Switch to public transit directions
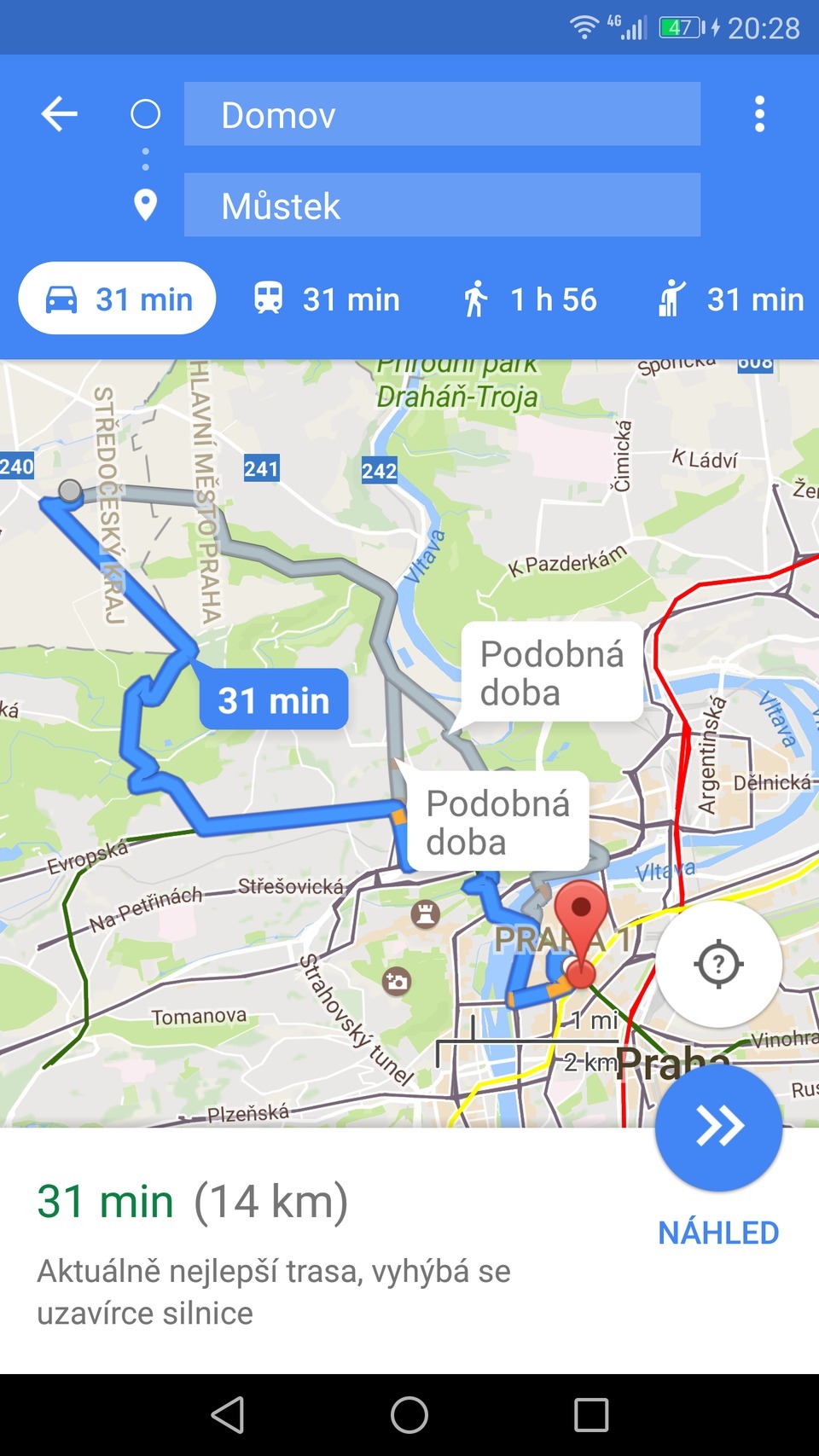Viewport: 819px width, 1456px height. pos(327,299)
